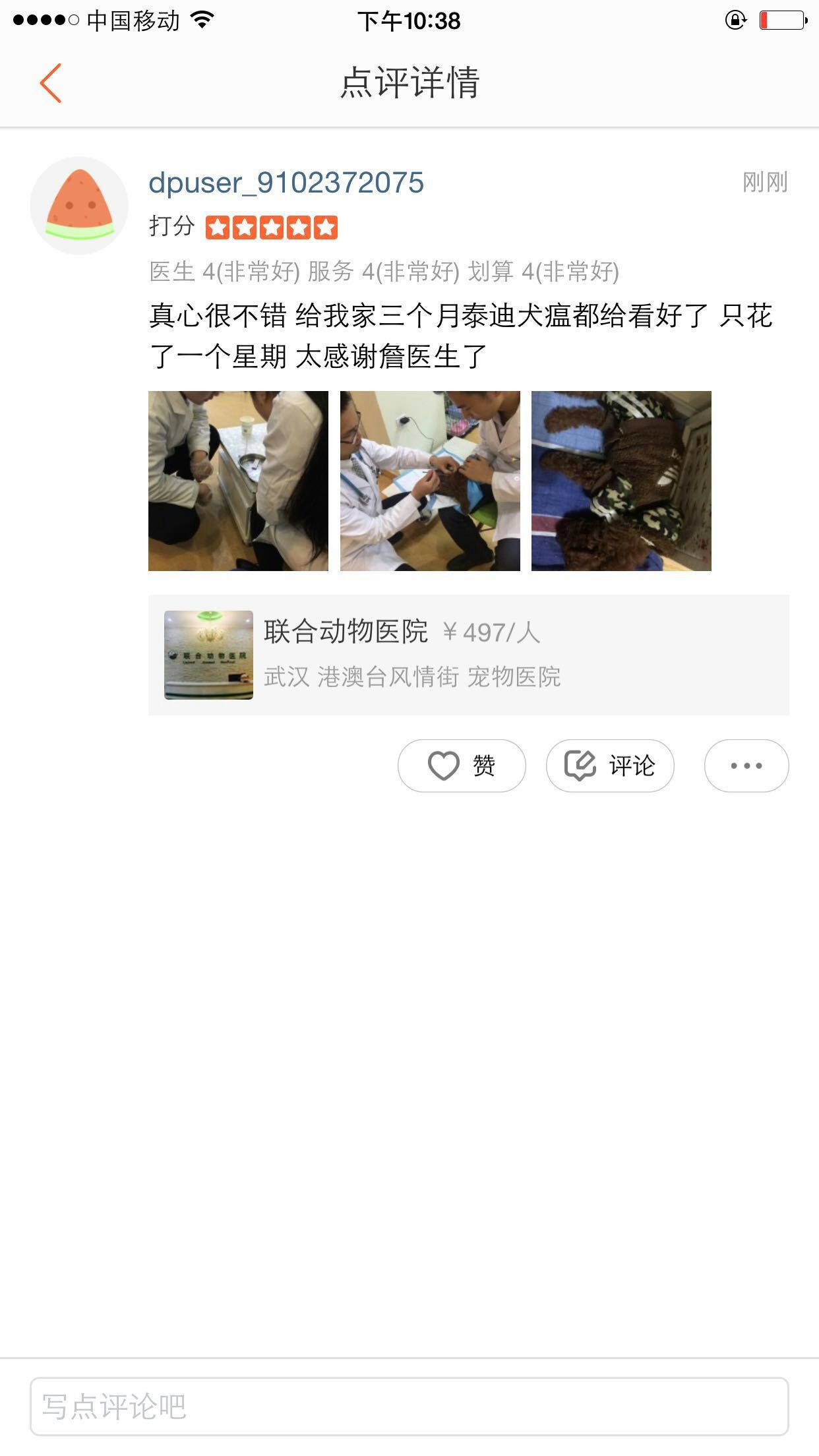Go back using the orange arrow
This screenshot has height=1456, width=819.
(51, 83)
